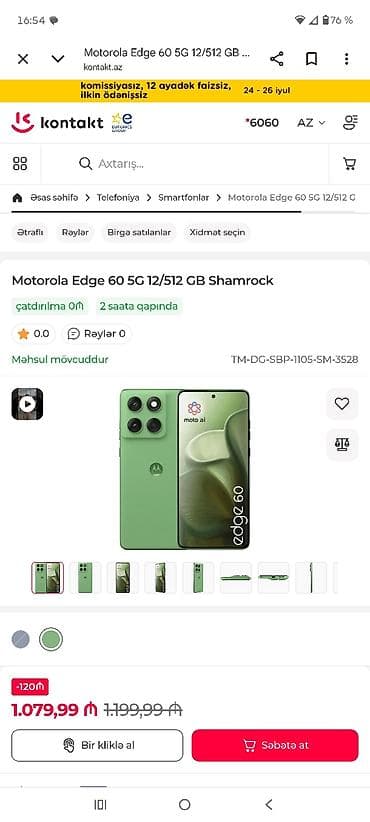Open the AZ language dropdown
The width and height of the screenshot is (370, 822).
click(311, 123)
